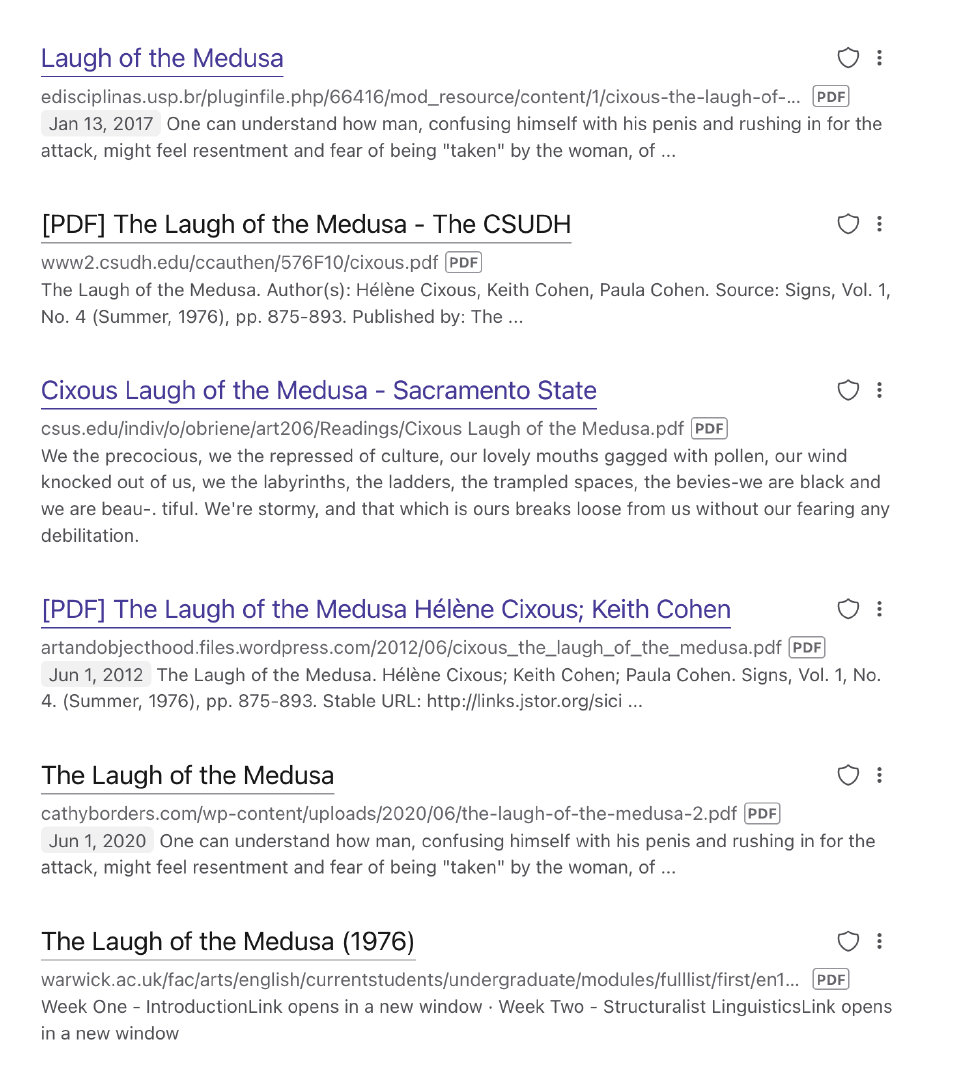Open more options for the Sacramento State result

pos(879,390)
